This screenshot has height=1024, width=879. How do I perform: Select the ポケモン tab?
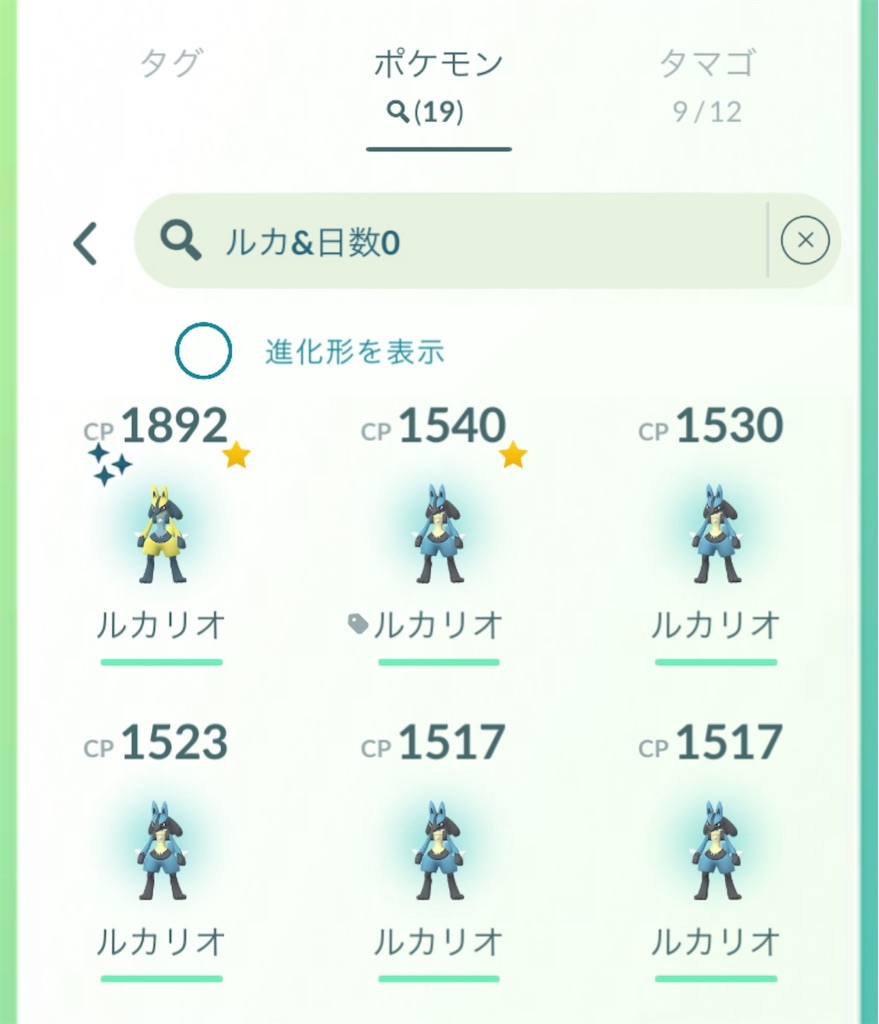coord(437,62)
